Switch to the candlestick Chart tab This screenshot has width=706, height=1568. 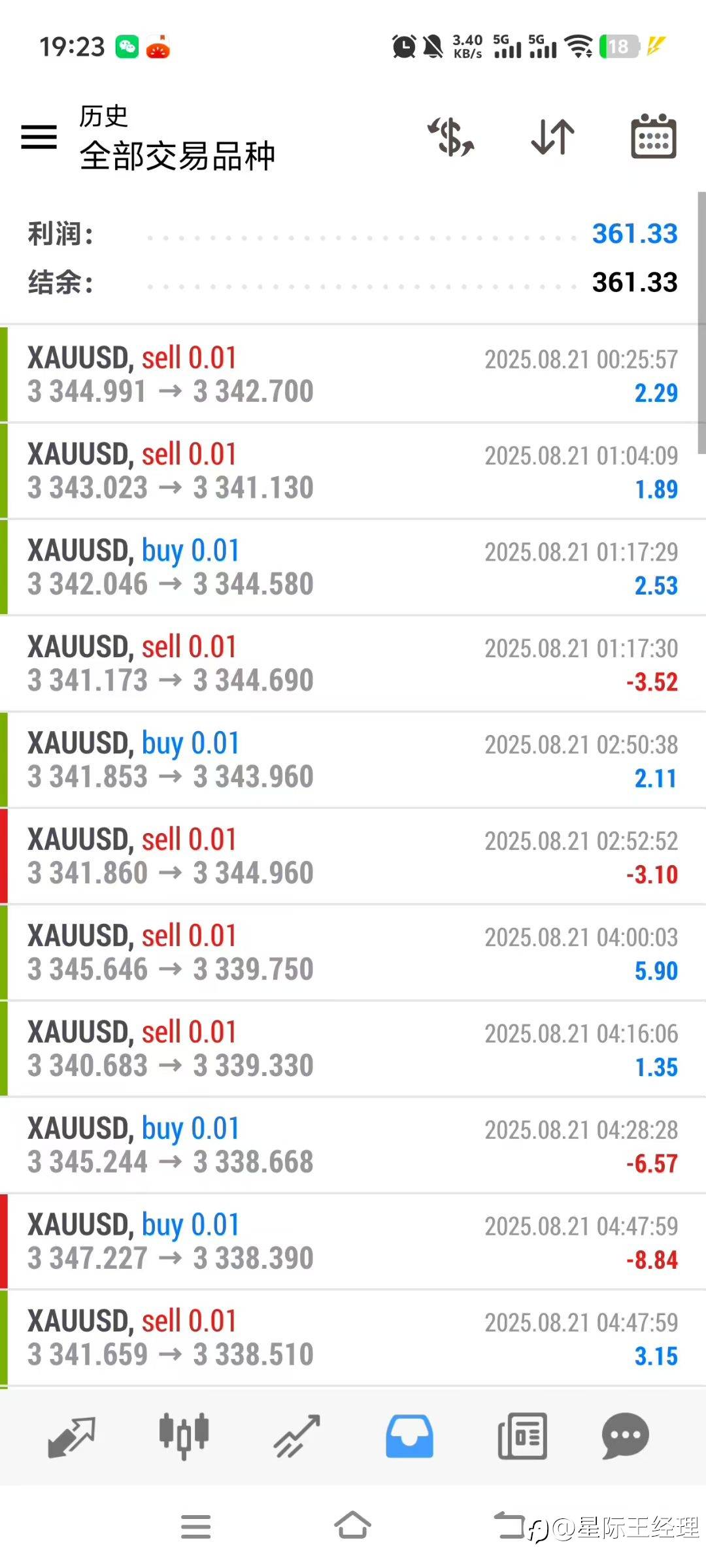coord(184,1437)
